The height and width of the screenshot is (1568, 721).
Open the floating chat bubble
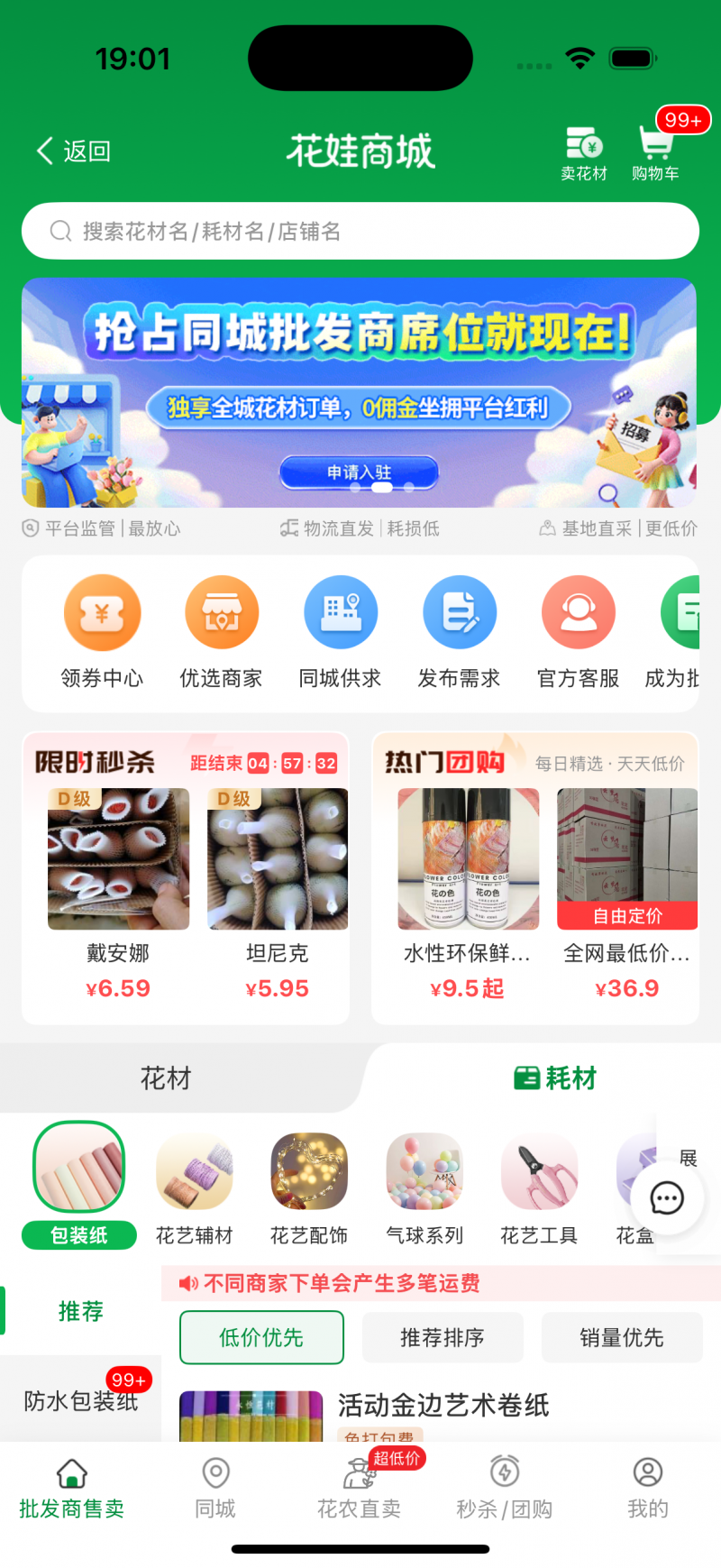pyautogui.click(x=667, y=1198)
